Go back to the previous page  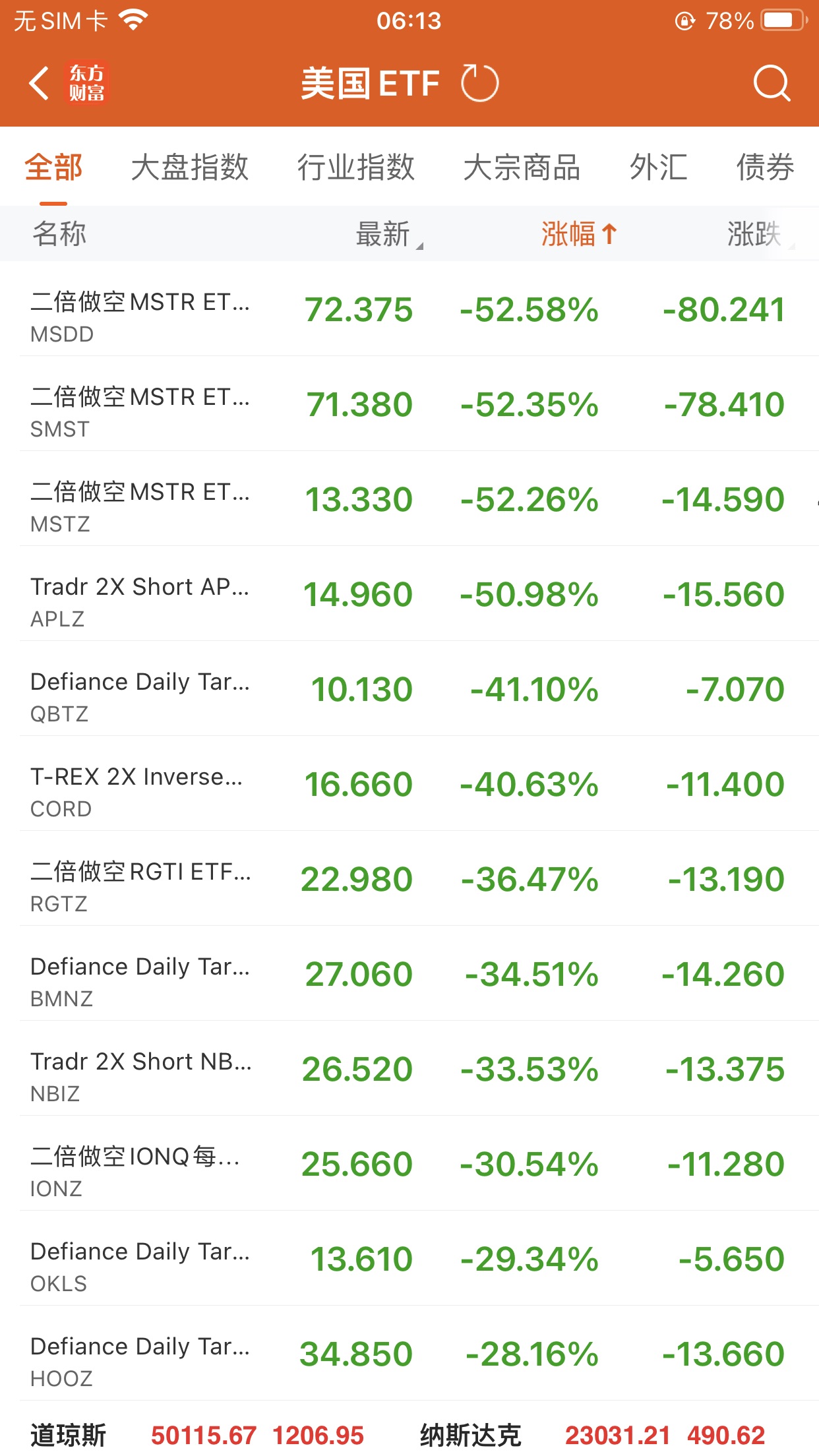tap(40, 84)
